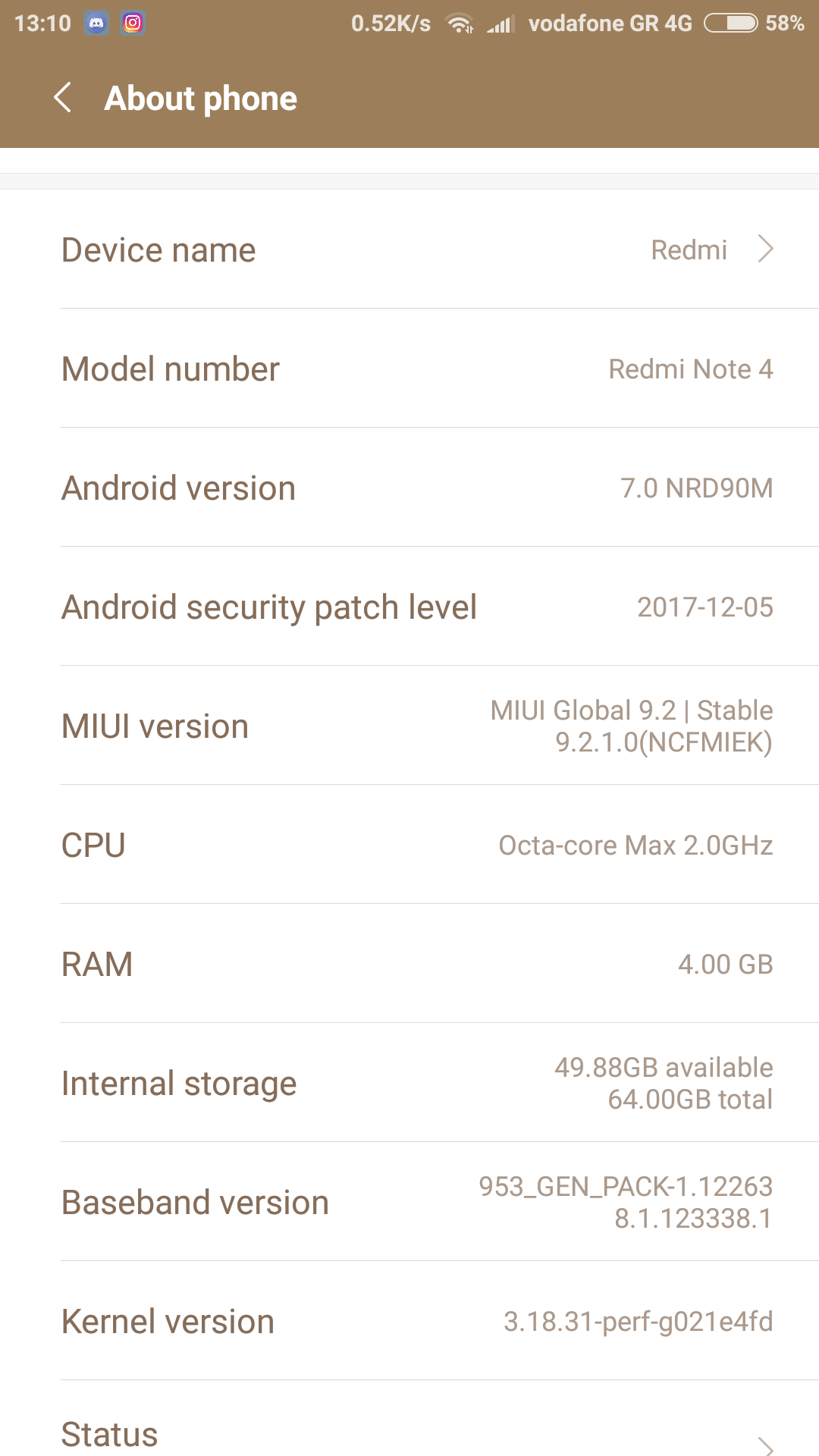This screenshot has height=1456, width=819.
Task: Tap the Internal storage row
Action: tap(409, 1083)
